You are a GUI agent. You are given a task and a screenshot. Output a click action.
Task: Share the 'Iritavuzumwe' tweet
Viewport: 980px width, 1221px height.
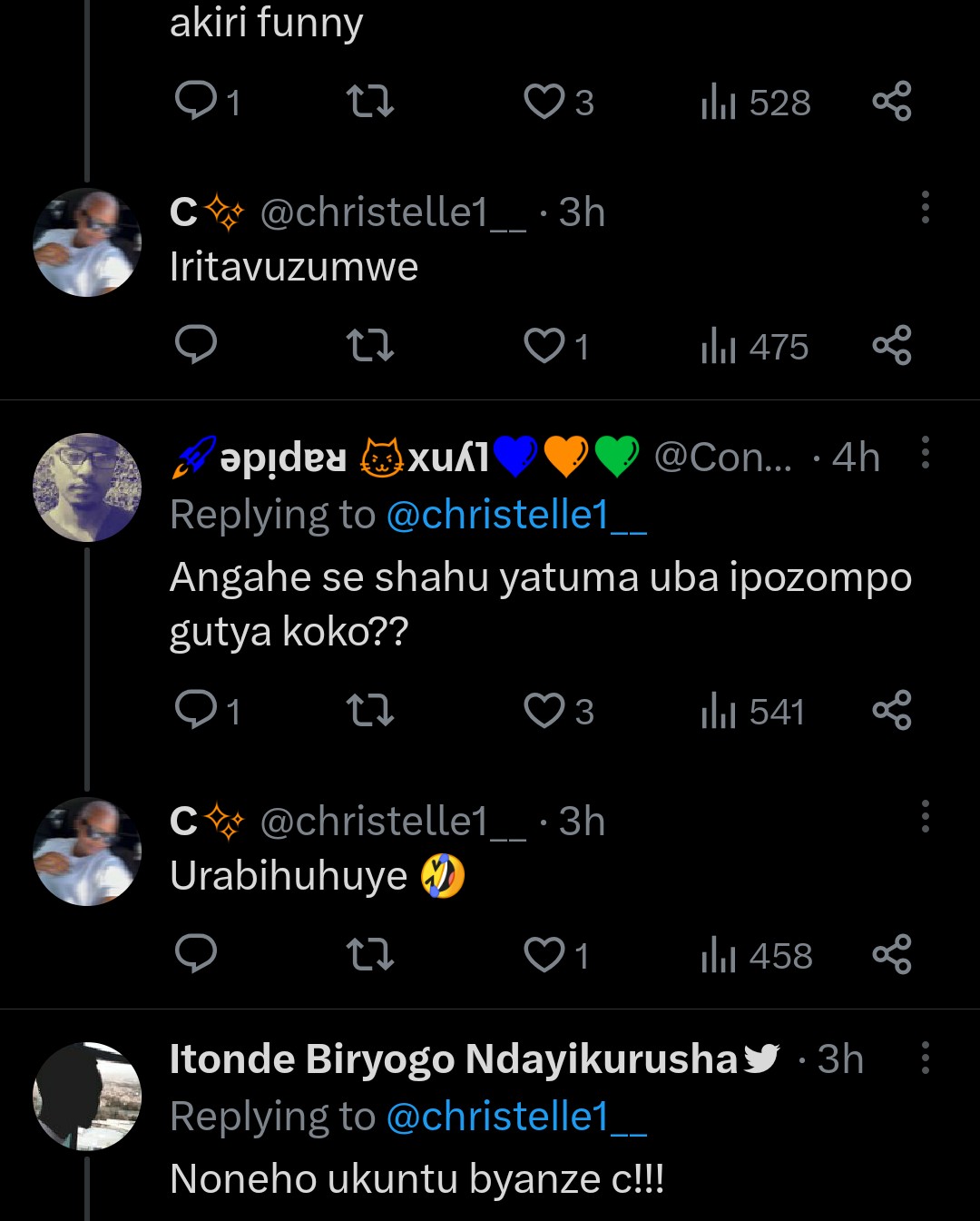tap(891, 346)
